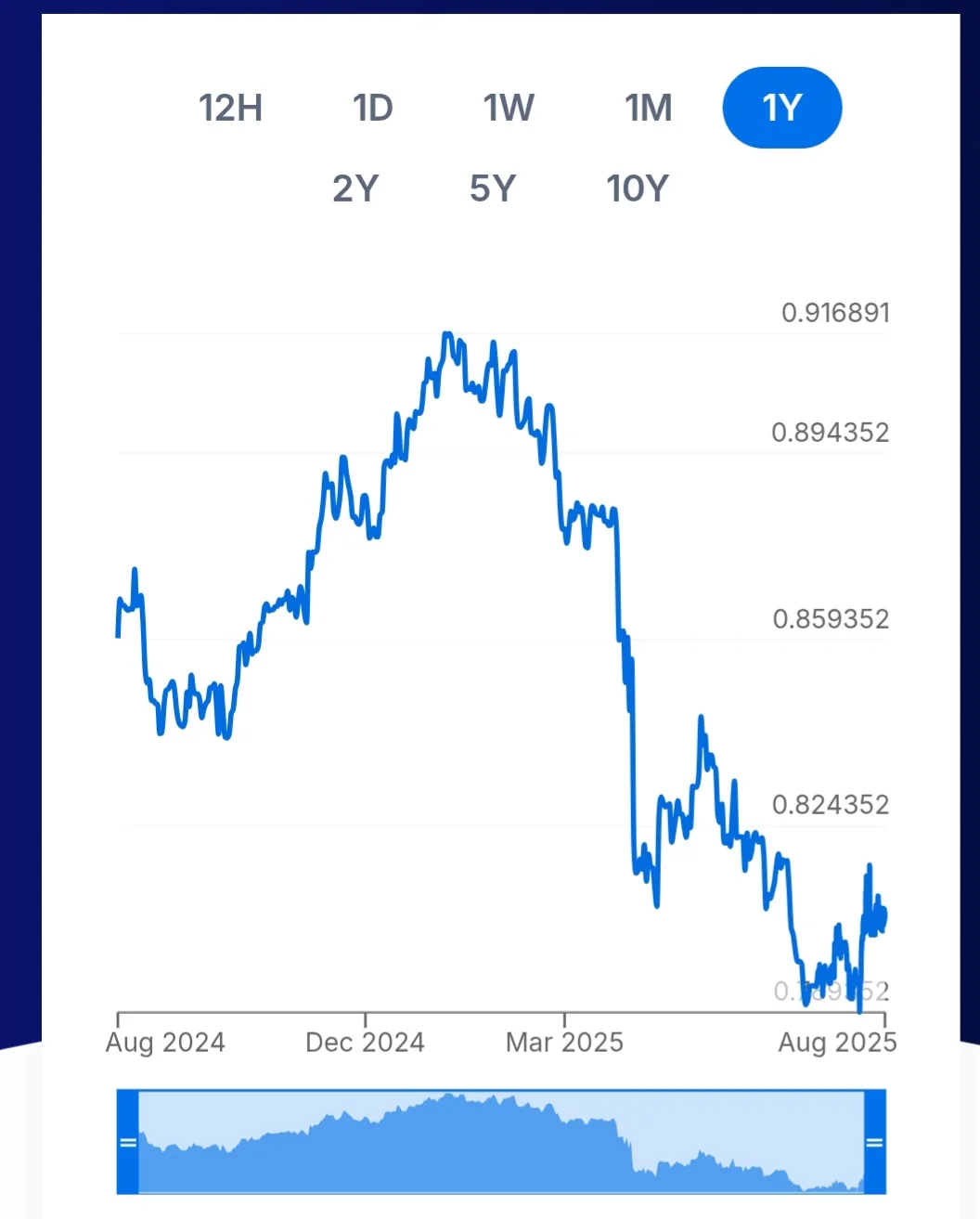Switch to the 2Y range
Screen dimensions: 980x1219
tap(355, 188)
